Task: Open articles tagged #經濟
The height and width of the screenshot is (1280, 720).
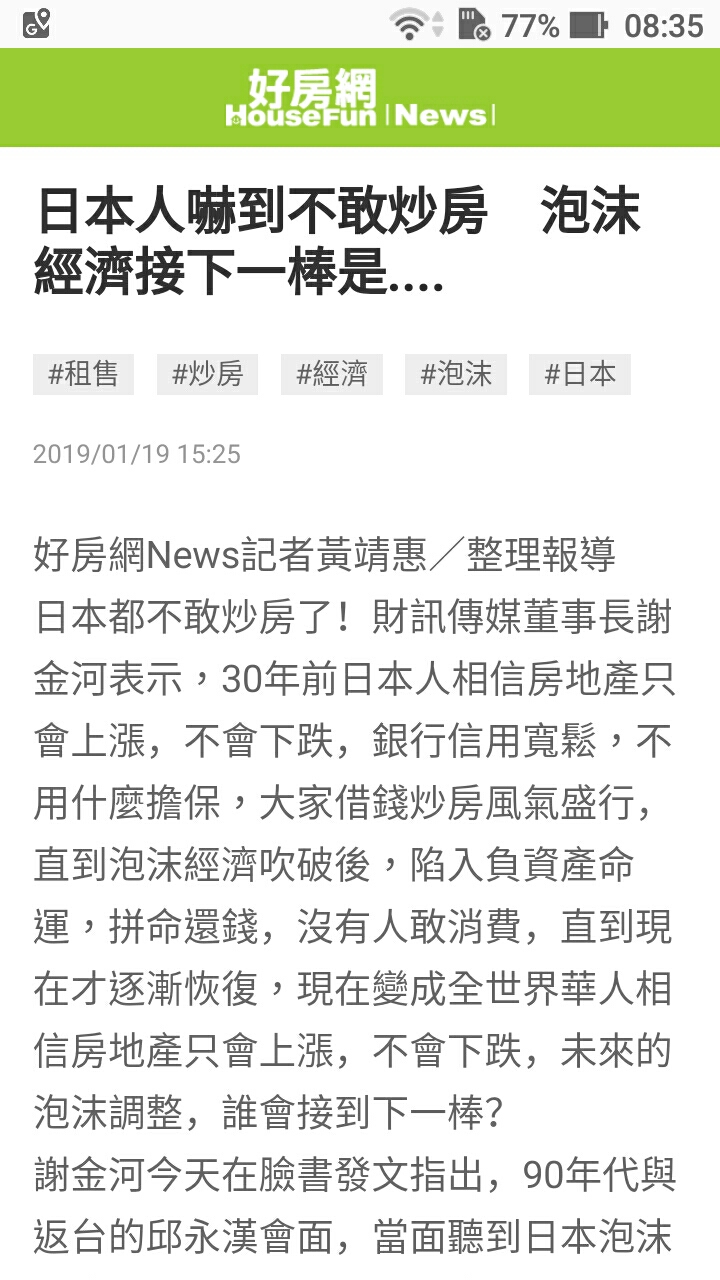Action: (332, 374)
